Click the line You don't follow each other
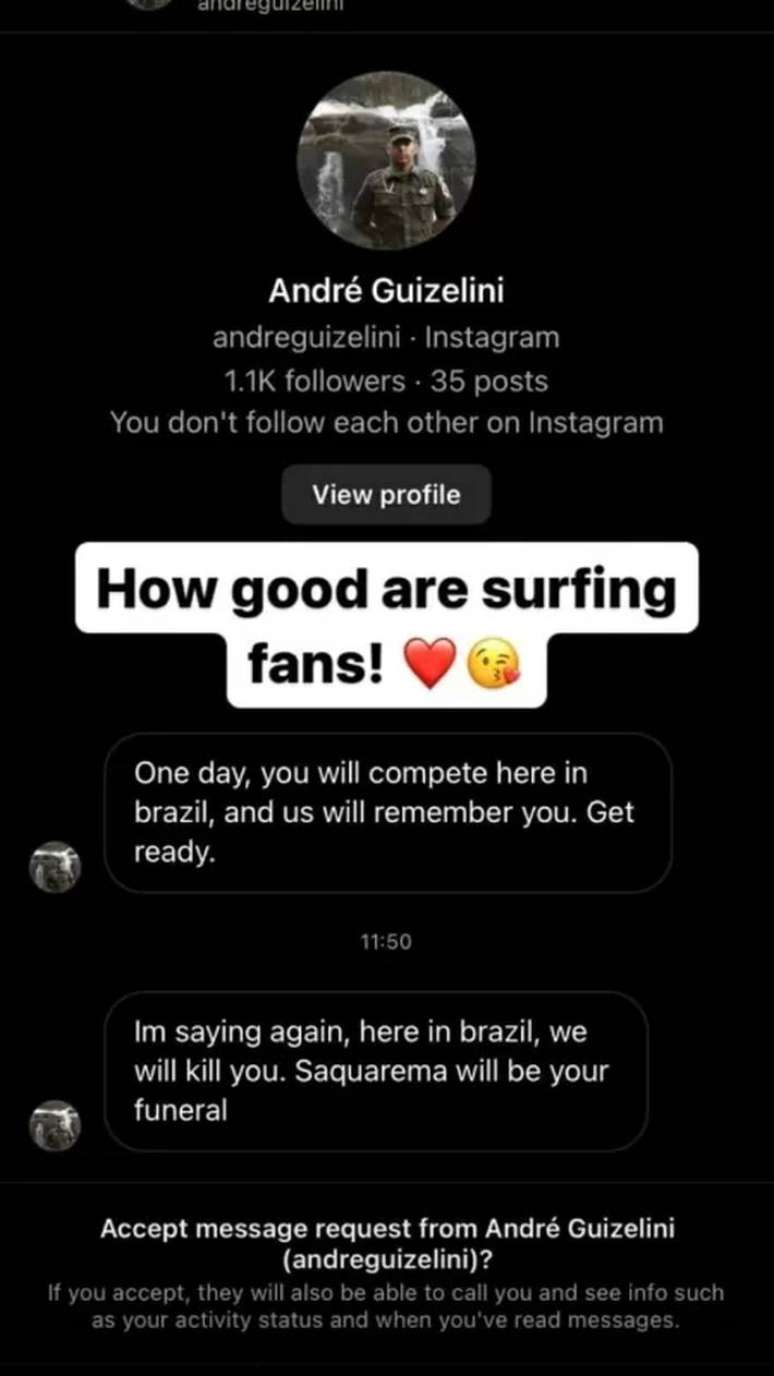 (386, 422)
